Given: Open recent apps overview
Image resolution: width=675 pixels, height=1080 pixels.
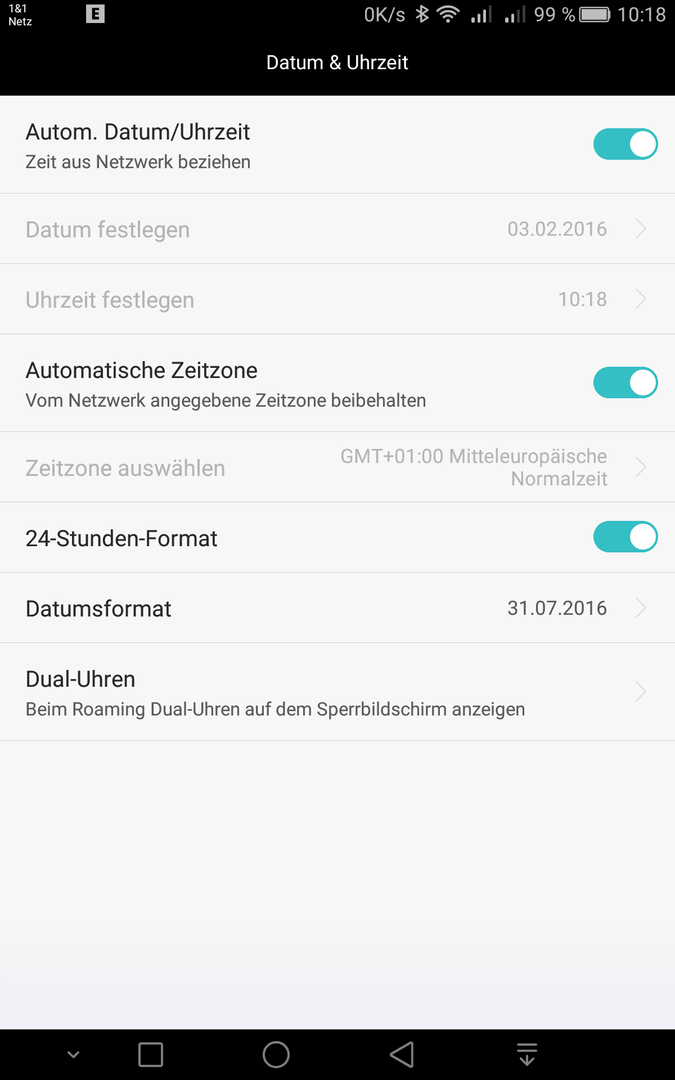Looking at the screenshot, I should 150,1054.
